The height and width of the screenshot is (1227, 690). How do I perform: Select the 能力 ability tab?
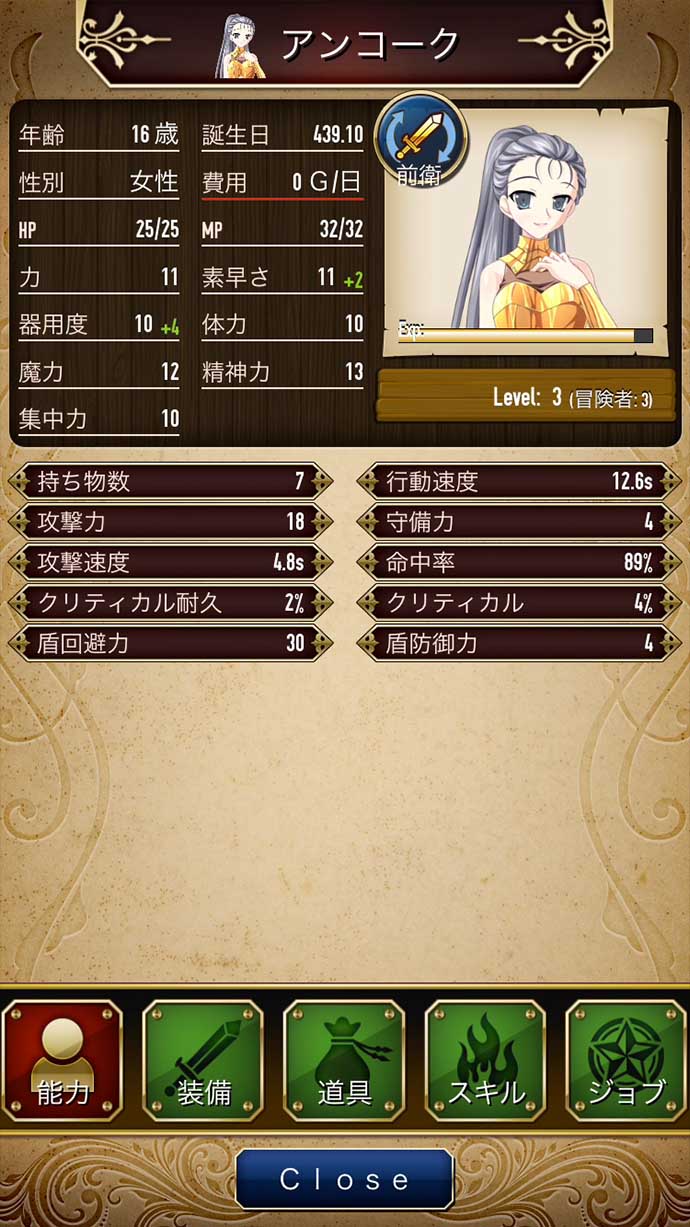pos(62,1060)
